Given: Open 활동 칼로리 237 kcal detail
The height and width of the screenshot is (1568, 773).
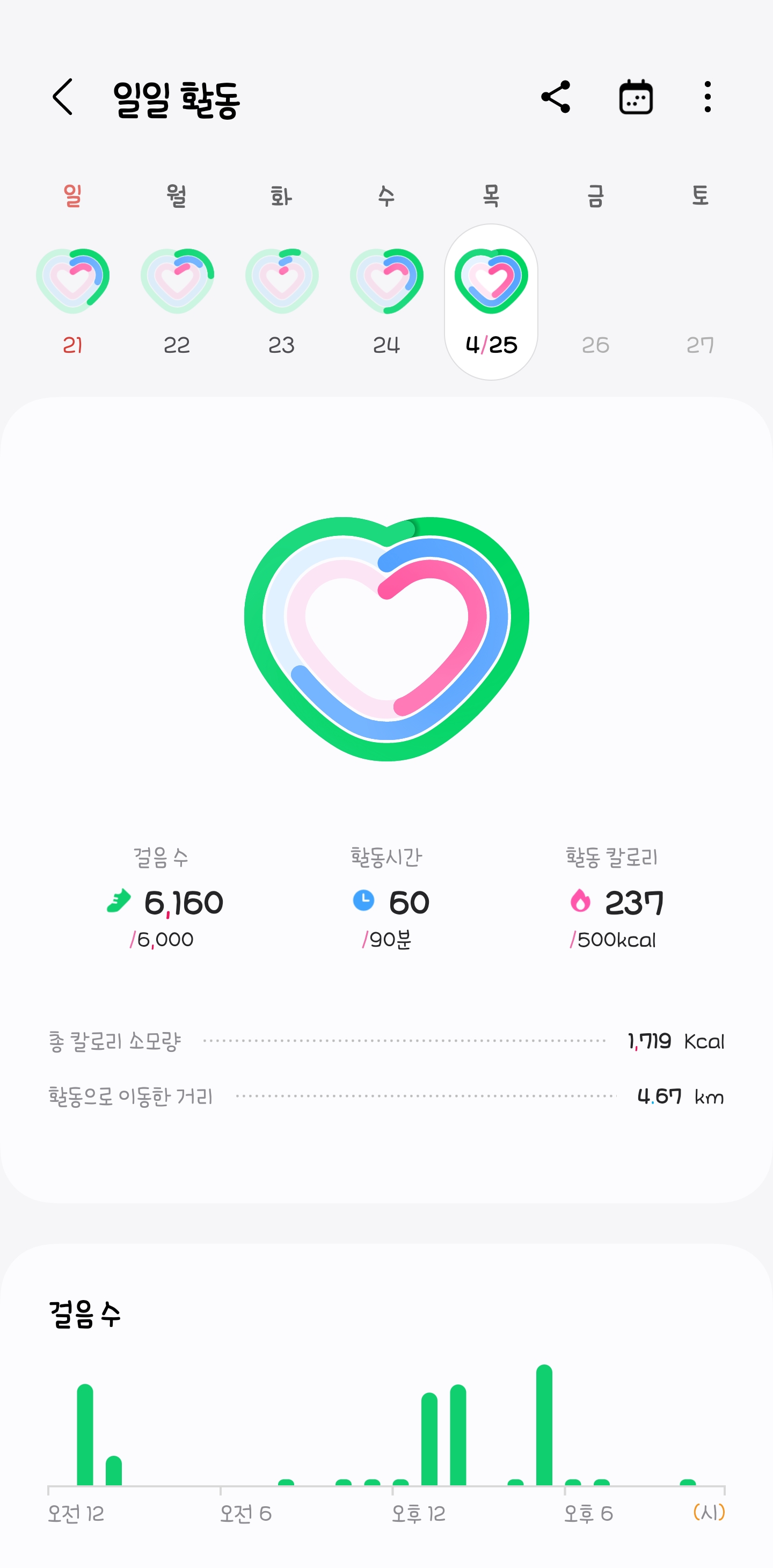Looking at the screenshot, I should coord(612,901).
